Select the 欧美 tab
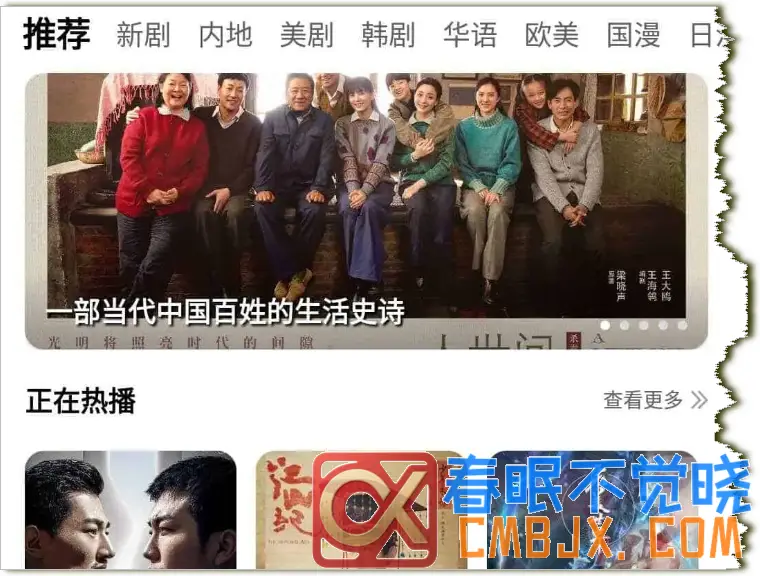This screenshot has width=760, height=576. 552,36
